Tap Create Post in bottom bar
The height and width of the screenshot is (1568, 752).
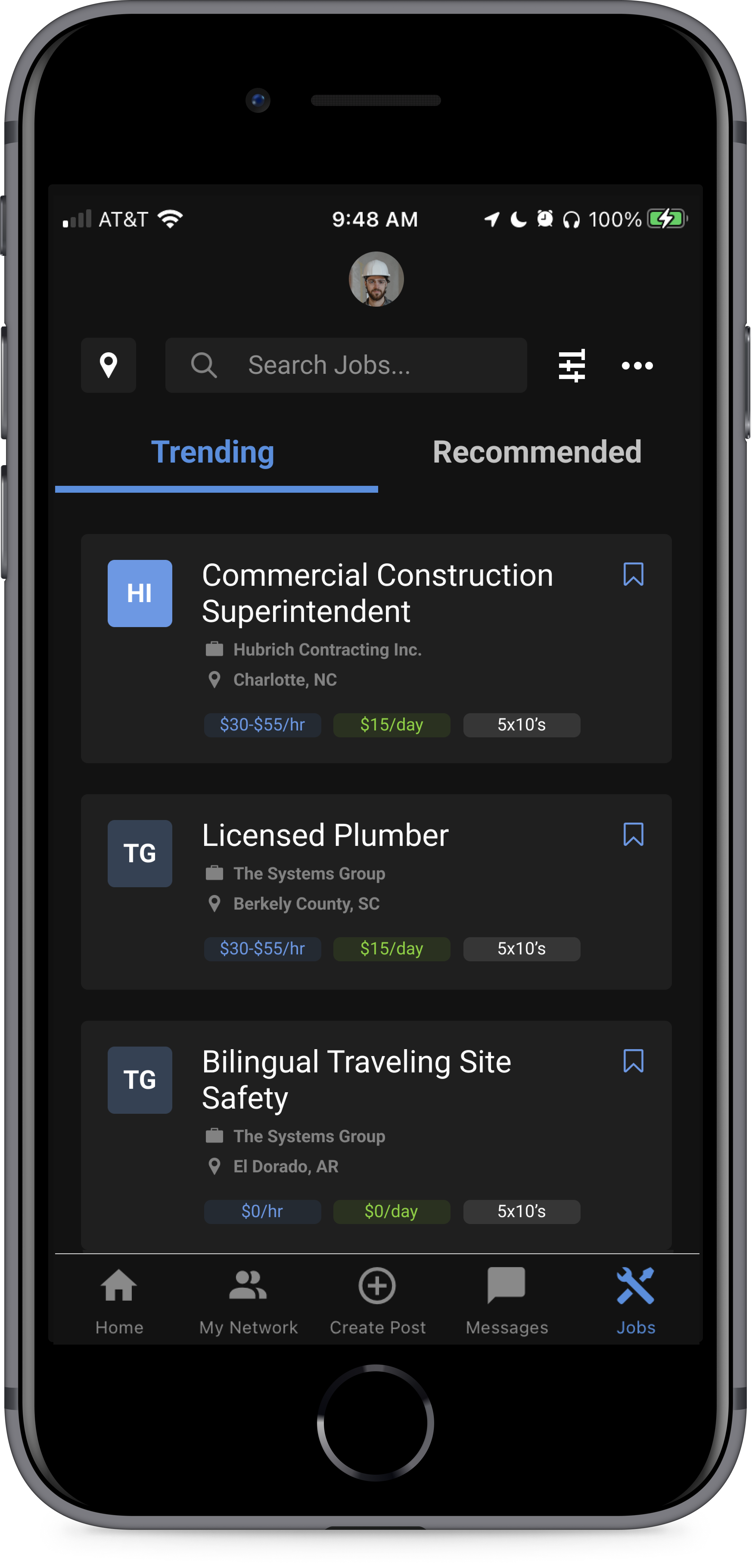(x=377, y=1300)
